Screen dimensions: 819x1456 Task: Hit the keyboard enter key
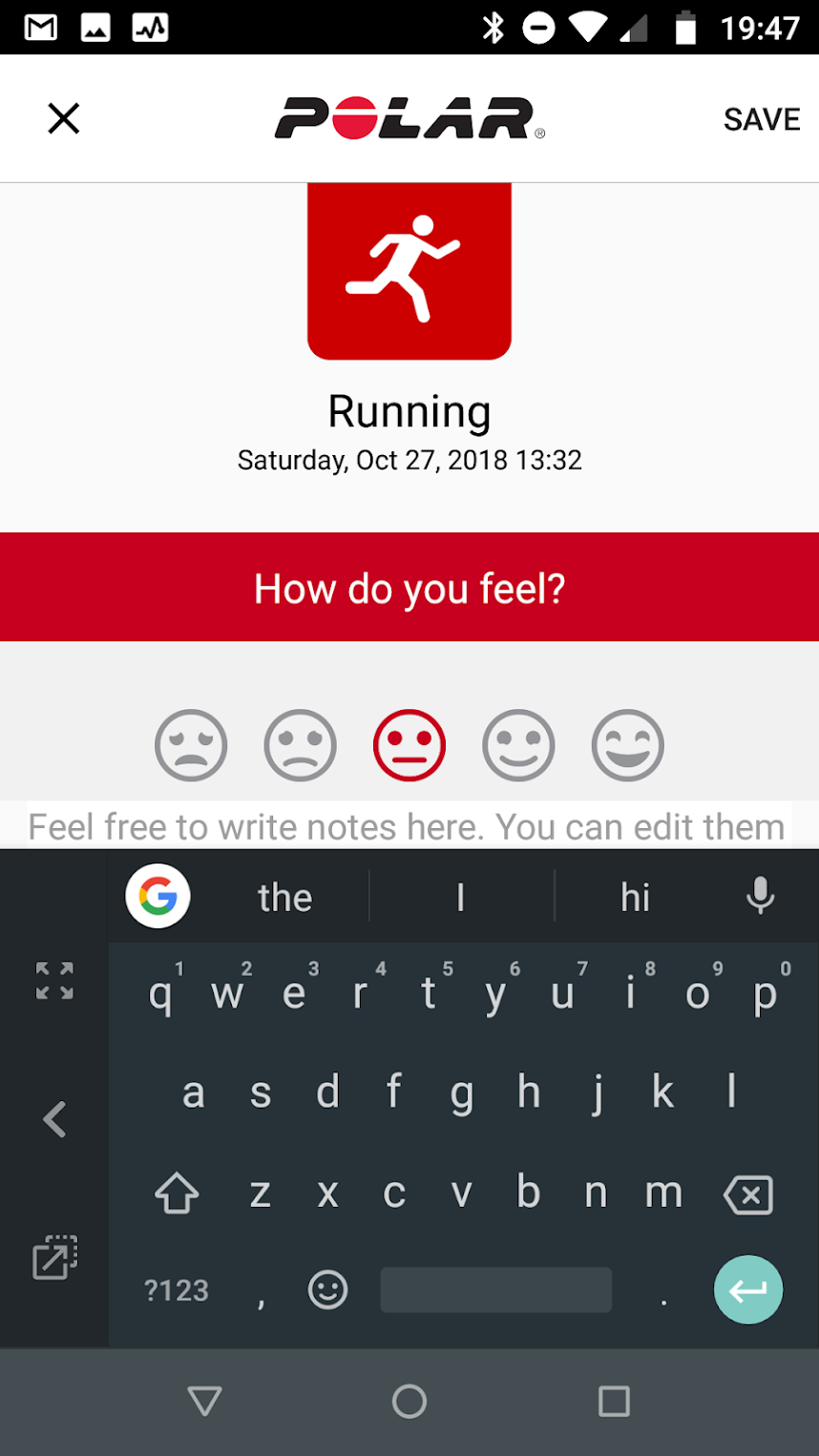(x=748, y=1290)
